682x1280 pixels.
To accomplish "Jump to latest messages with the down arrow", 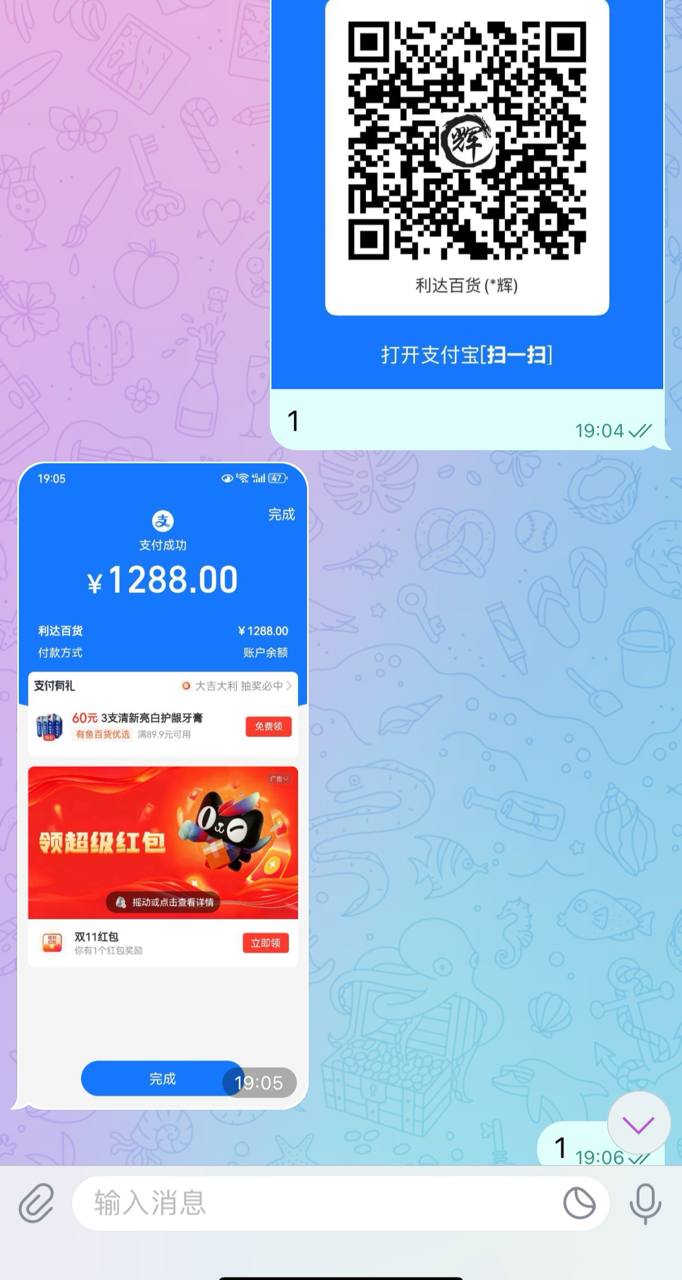I will 638,1124.
